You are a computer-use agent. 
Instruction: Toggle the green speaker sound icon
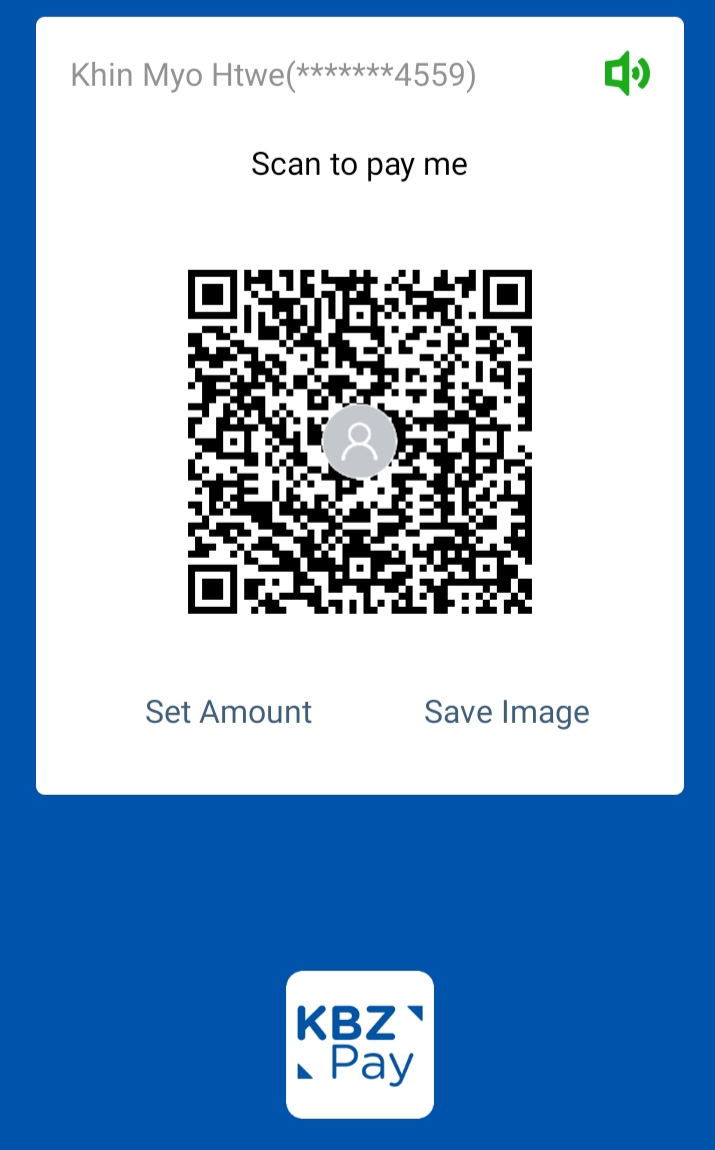[627, 74]
